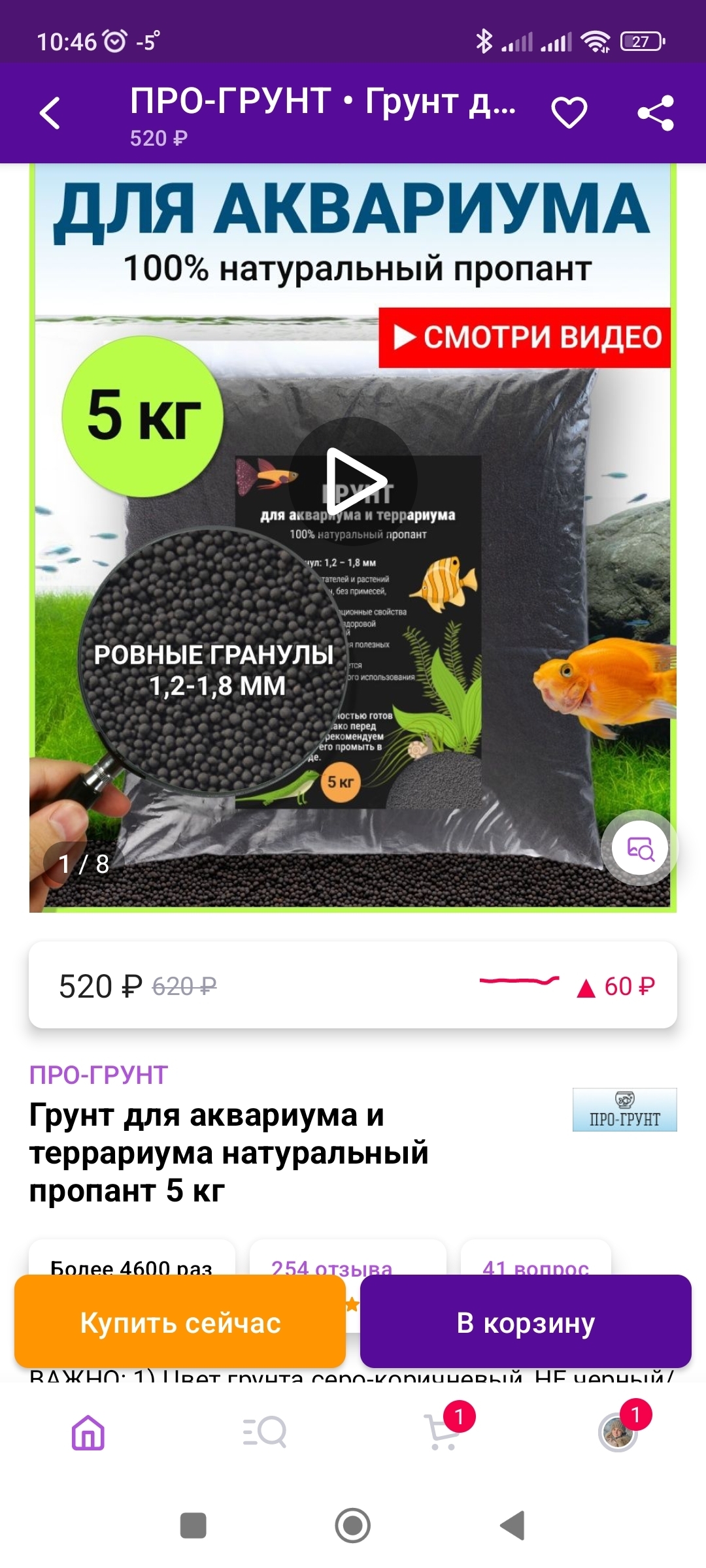Find similar items by photo
706x1568 pixels.
point(640,848)
